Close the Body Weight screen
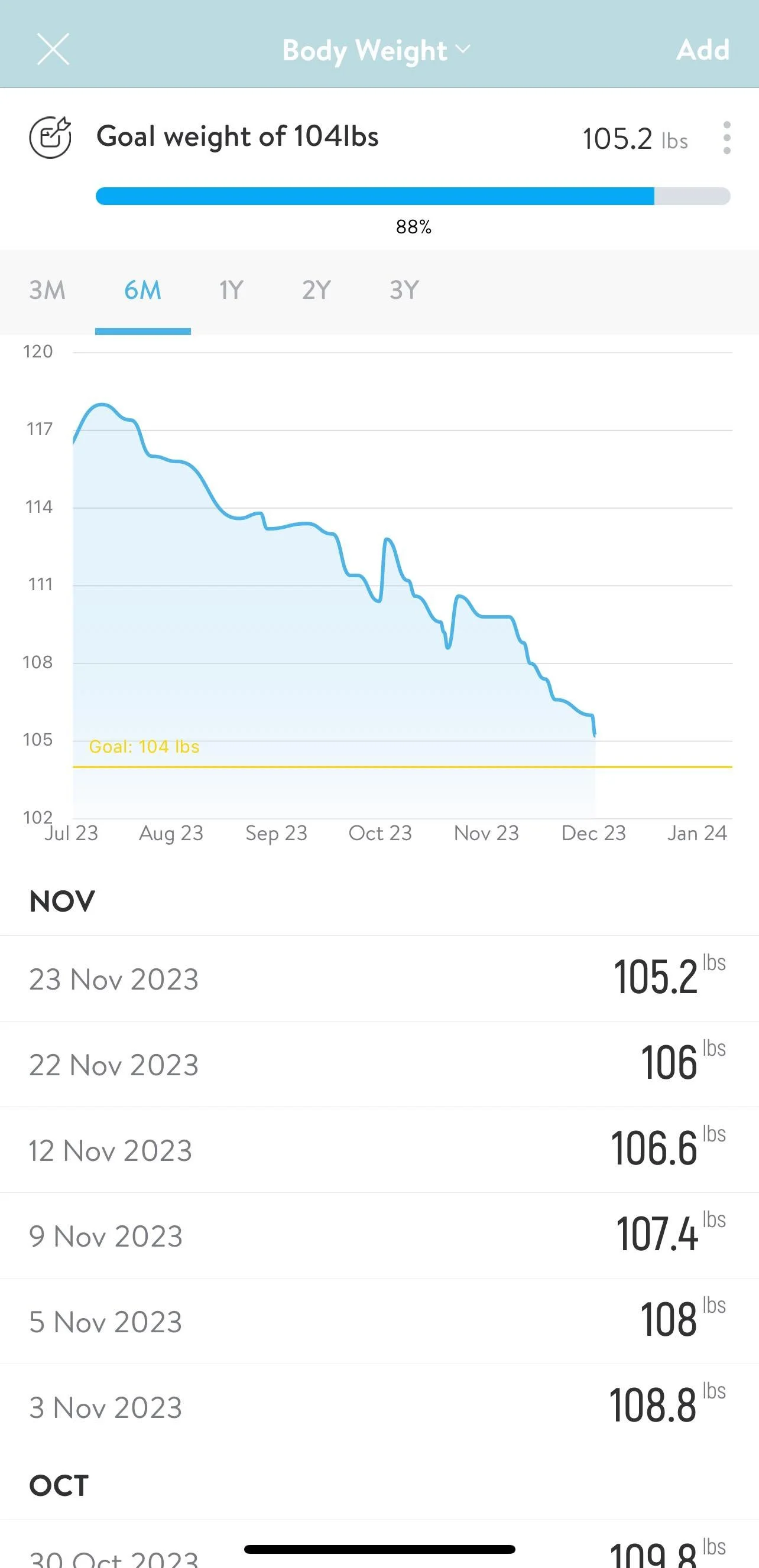This screenshot has width=759, height=1568. (x=53, y=49)
